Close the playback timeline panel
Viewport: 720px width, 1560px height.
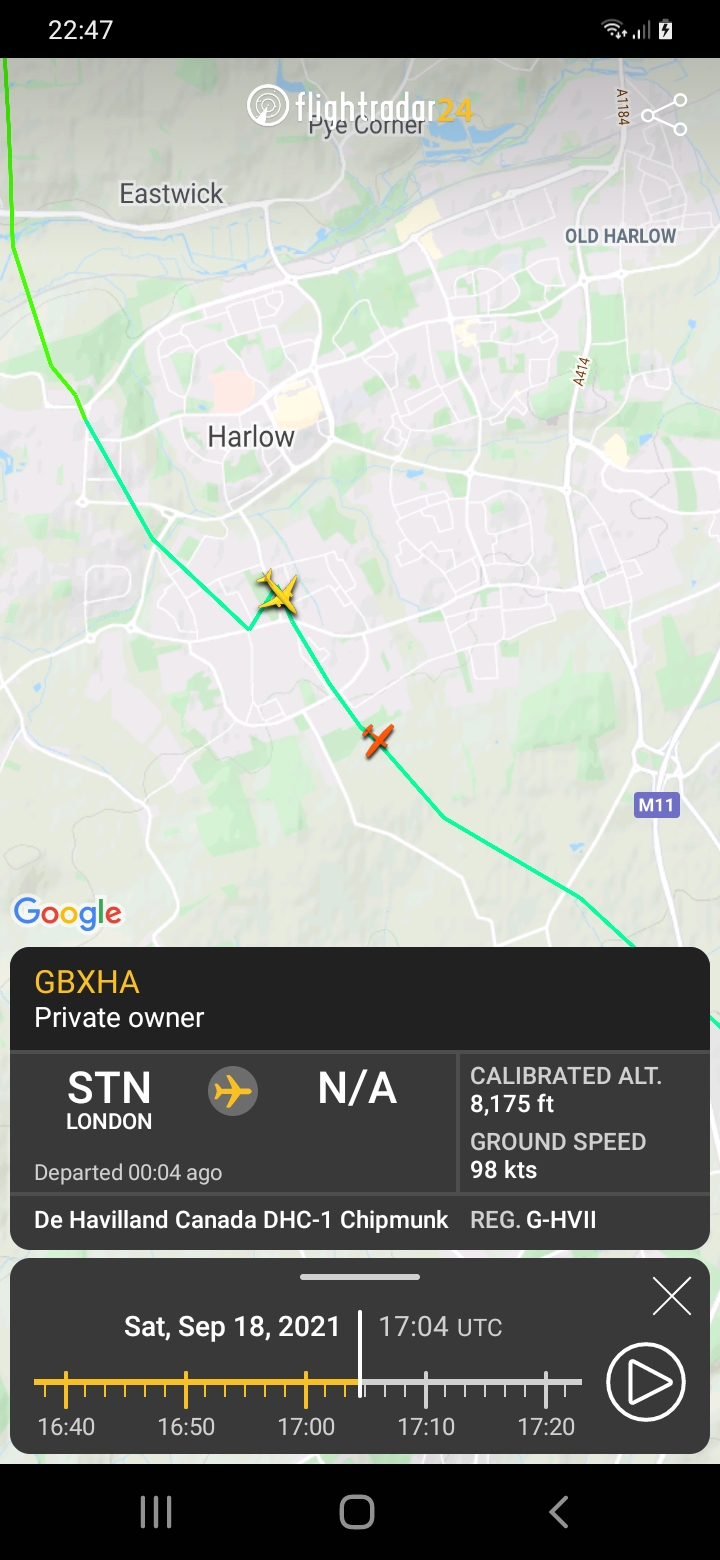(671, 1297)
